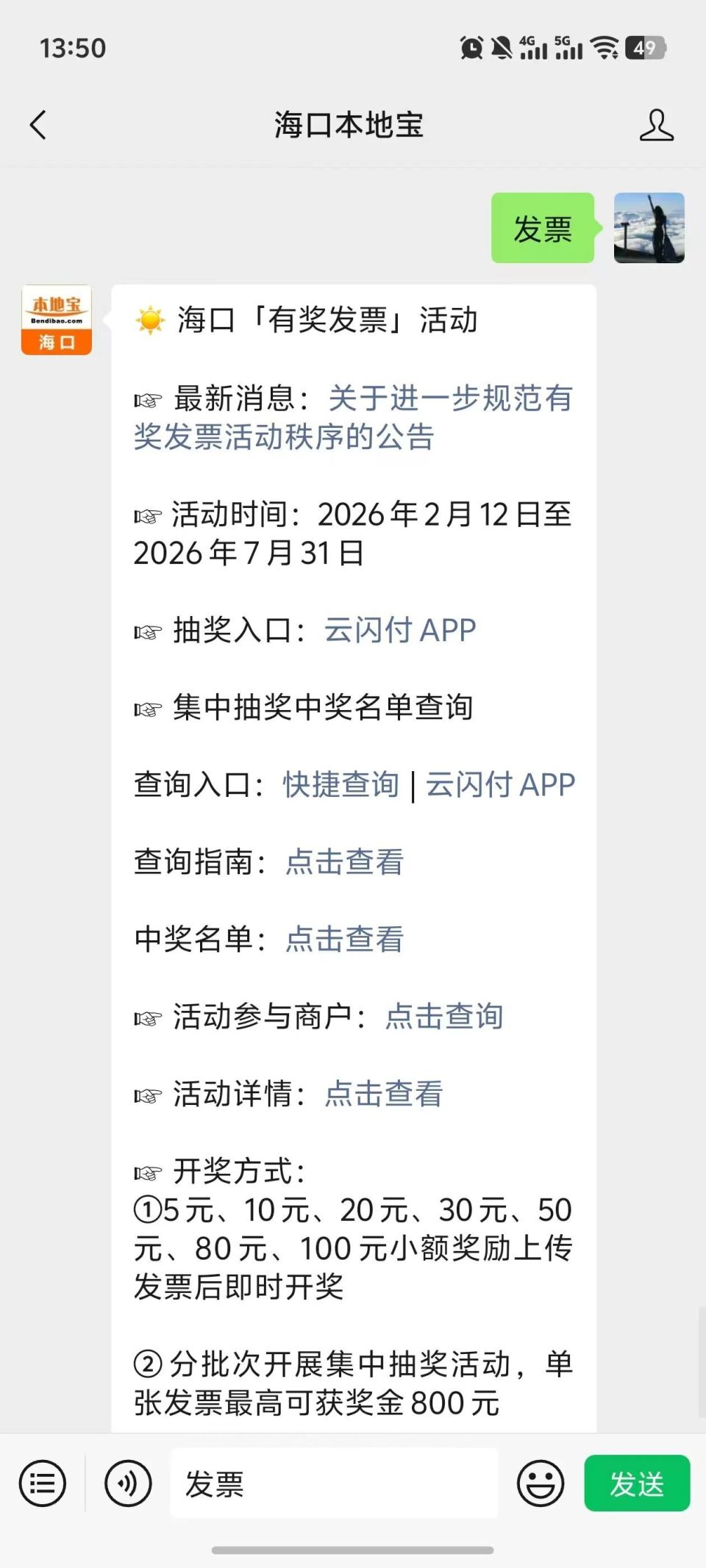This screenshot has height=1568, width=706.
Task: Tap the Wi-Fi status bar icon
Action: pyautogui.click(x=605, y=48)
